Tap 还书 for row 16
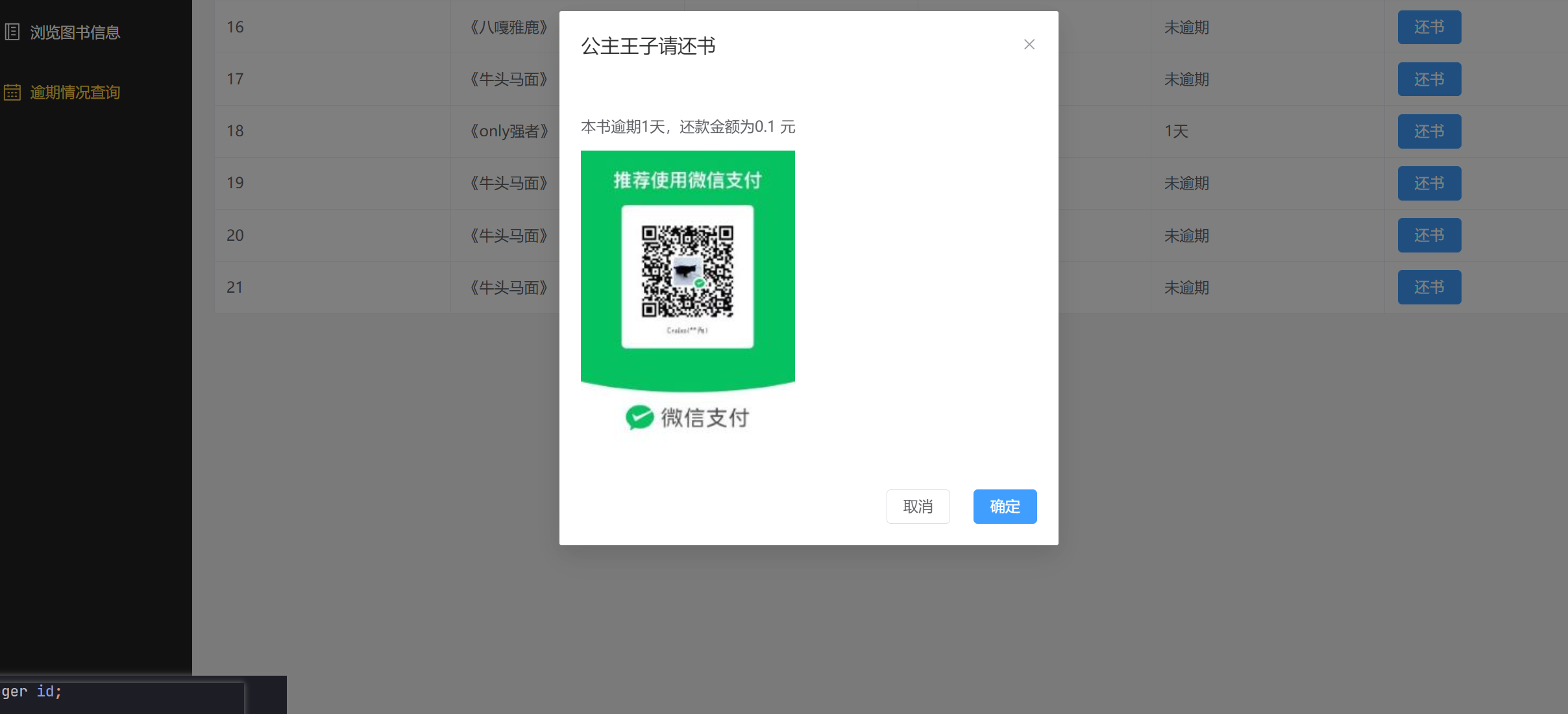The width and height of the screenshot is (1568, 714). pos(1429,27)
